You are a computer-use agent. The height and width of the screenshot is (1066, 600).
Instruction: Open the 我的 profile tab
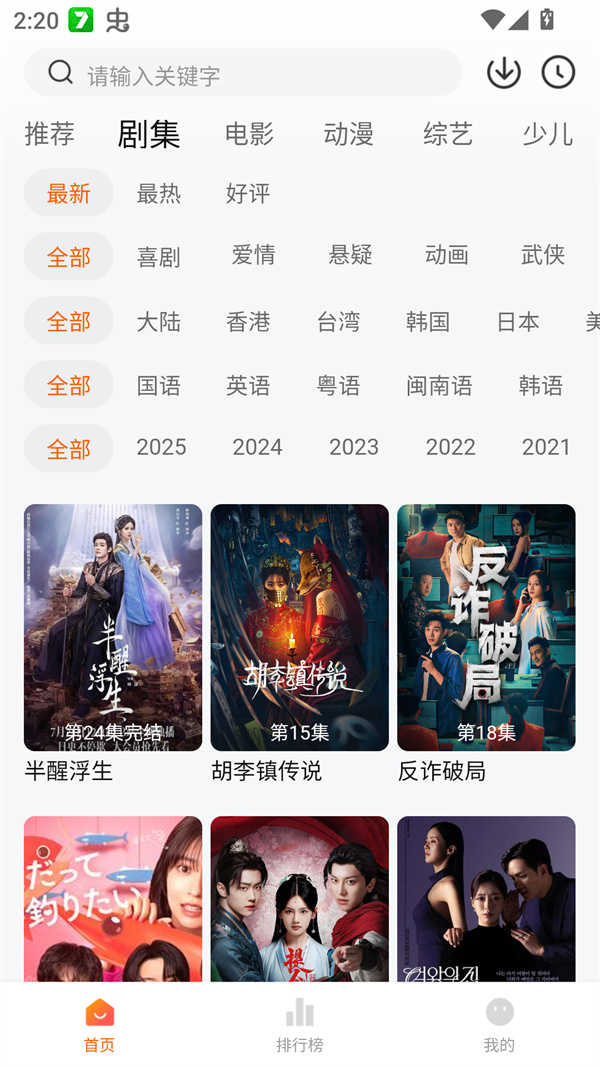(499, 1025)
